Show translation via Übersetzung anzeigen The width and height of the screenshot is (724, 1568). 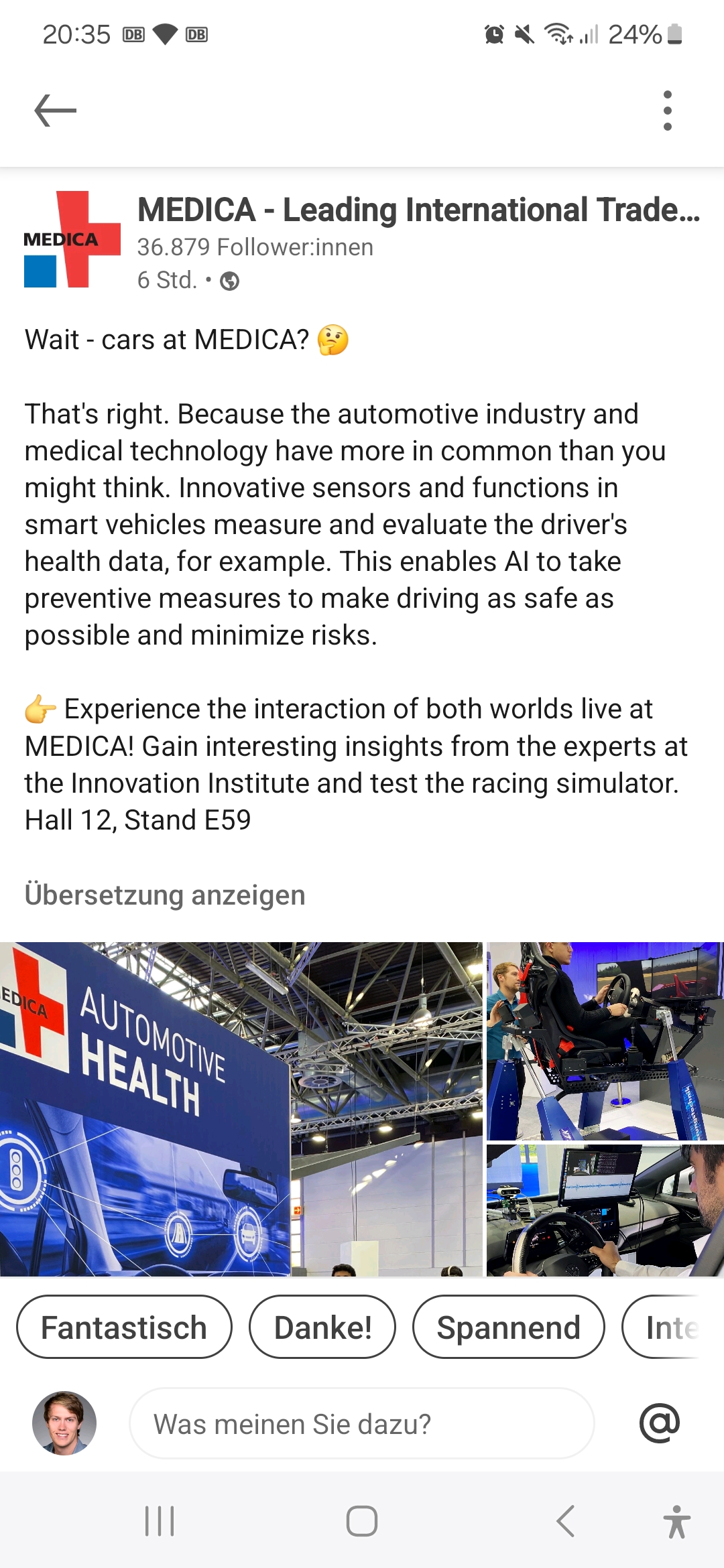pyautogui.click(x=165, y=895)
